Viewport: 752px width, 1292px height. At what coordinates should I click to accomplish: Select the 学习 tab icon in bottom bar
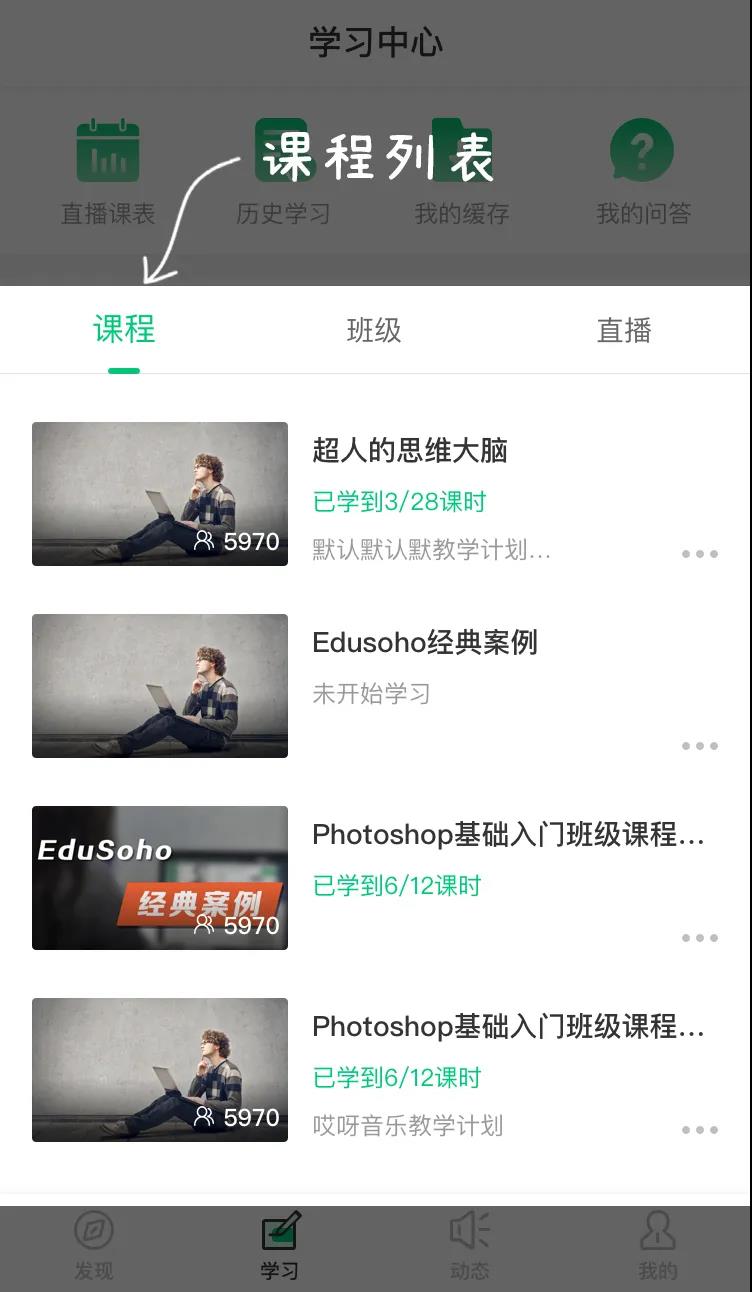coord(281,1231)
